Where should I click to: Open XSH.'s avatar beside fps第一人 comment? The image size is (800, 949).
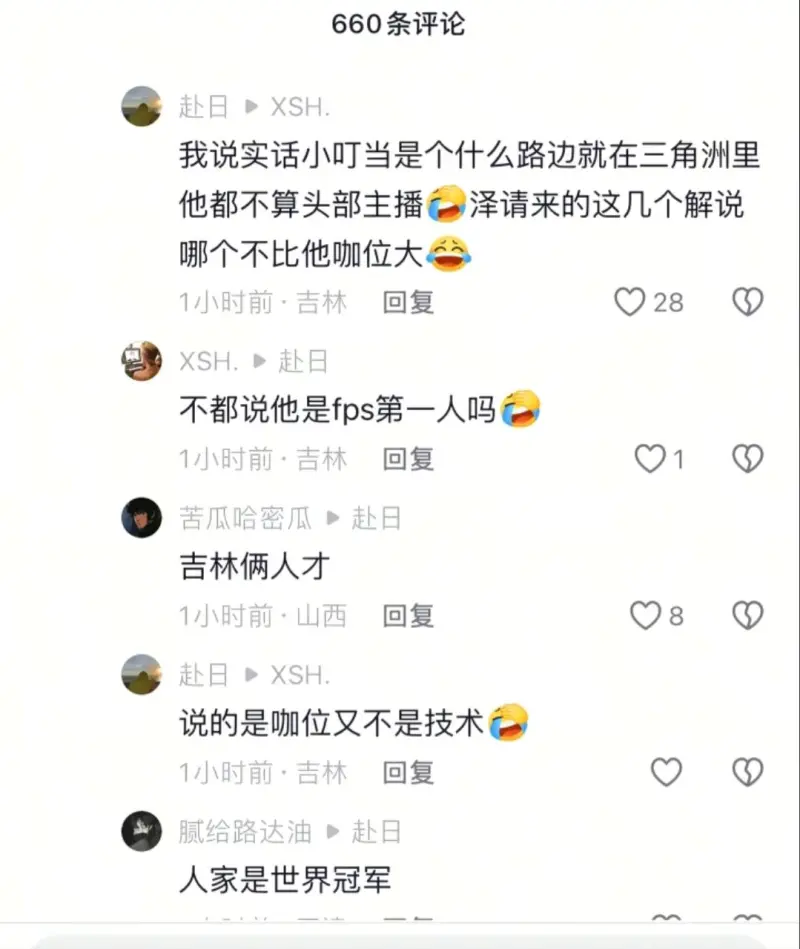click(x=142, y=361)
